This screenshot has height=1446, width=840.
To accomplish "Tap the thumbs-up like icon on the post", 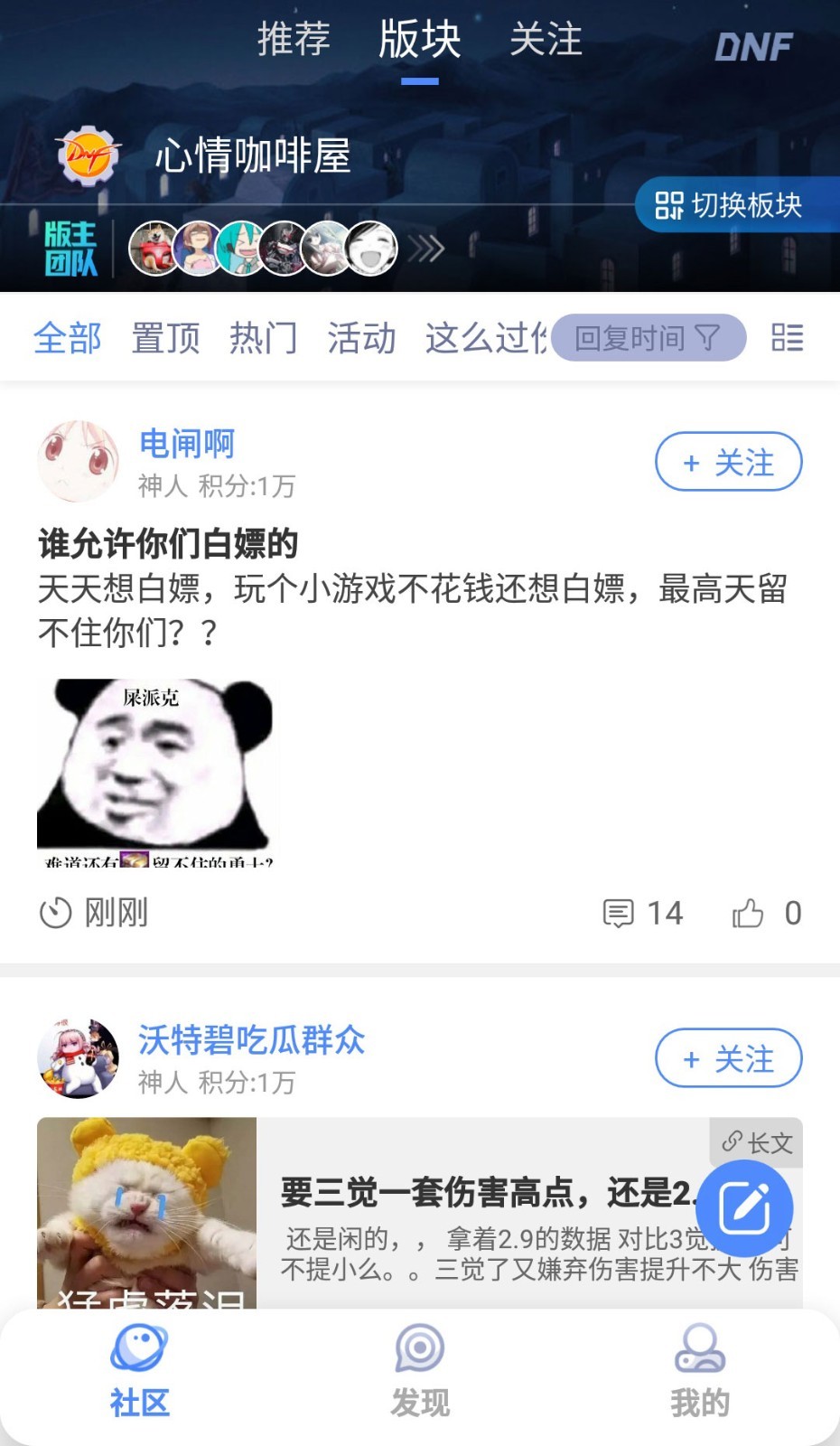I will click(748, 913).
